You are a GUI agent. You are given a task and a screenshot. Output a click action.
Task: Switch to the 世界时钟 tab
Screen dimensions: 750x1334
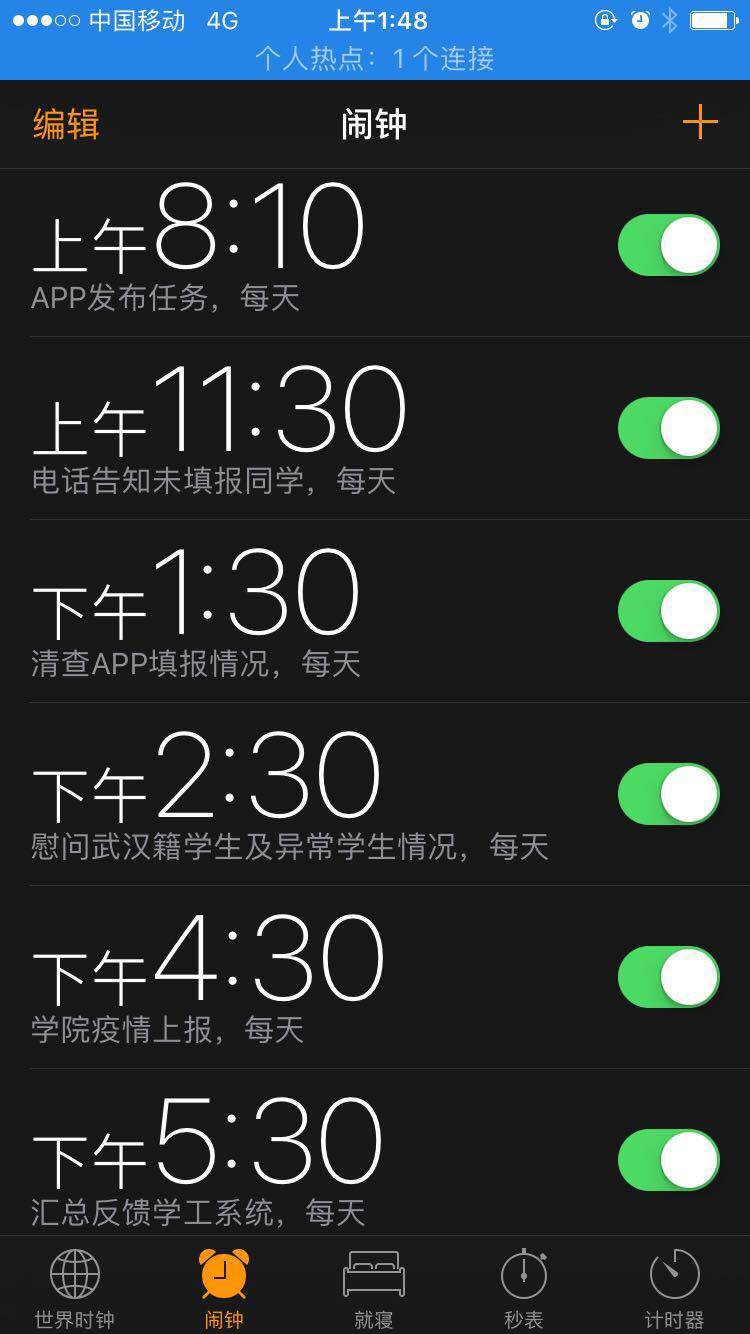click(x=75, y=1288)
